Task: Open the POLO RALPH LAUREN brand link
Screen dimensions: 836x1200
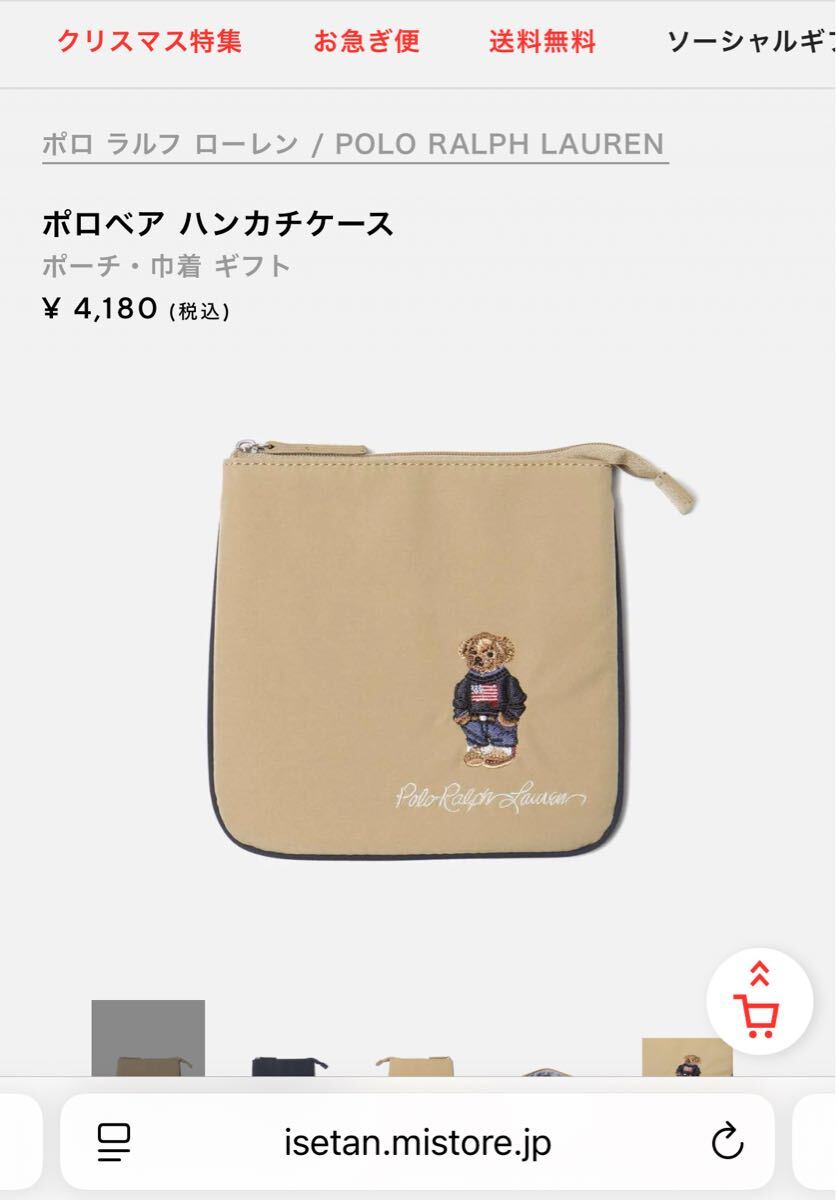Action: 353,144
